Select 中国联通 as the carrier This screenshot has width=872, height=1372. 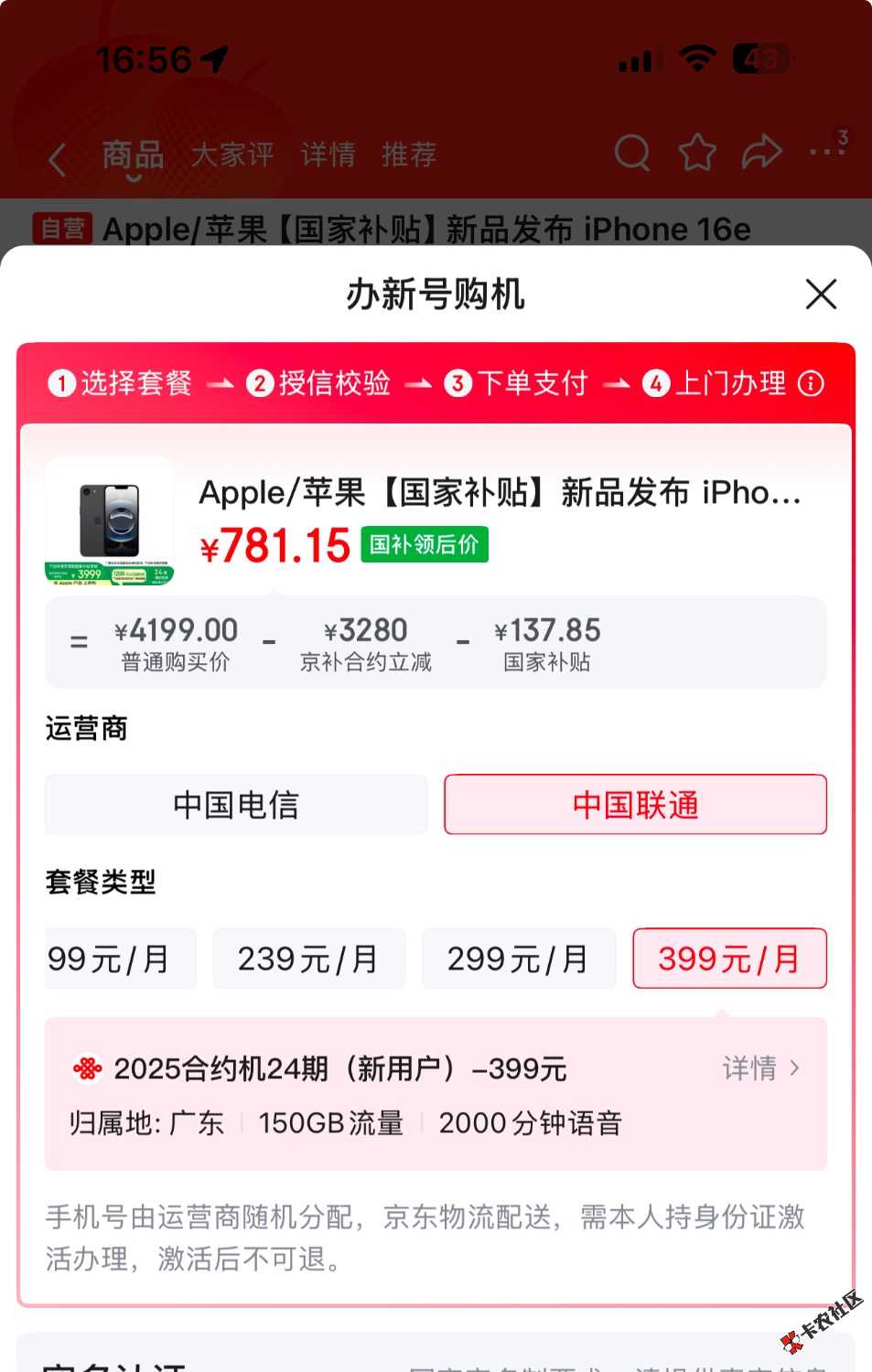(635, 805)
